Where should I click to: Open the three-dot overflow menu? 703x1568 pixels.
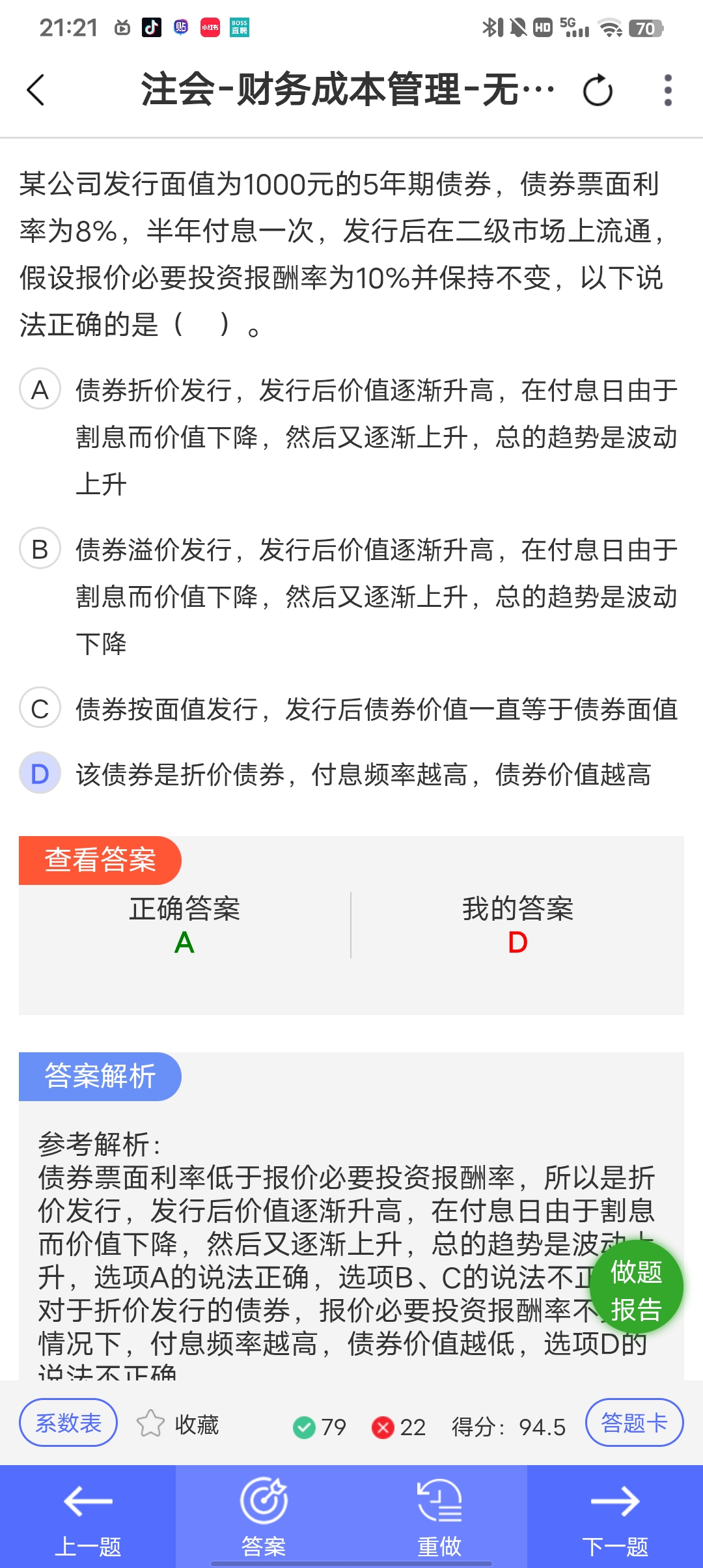[667, 91]
